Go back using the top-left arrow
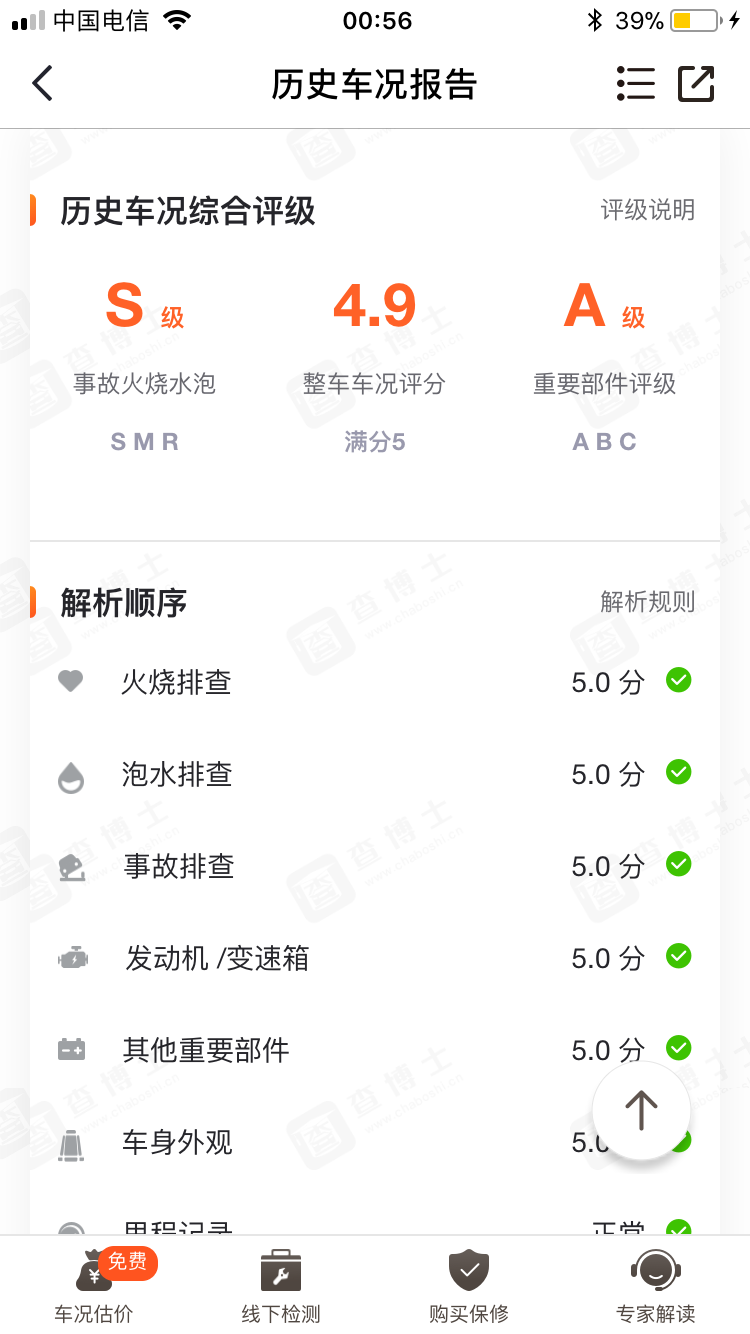750x1334 pixels. pos(42,84)
